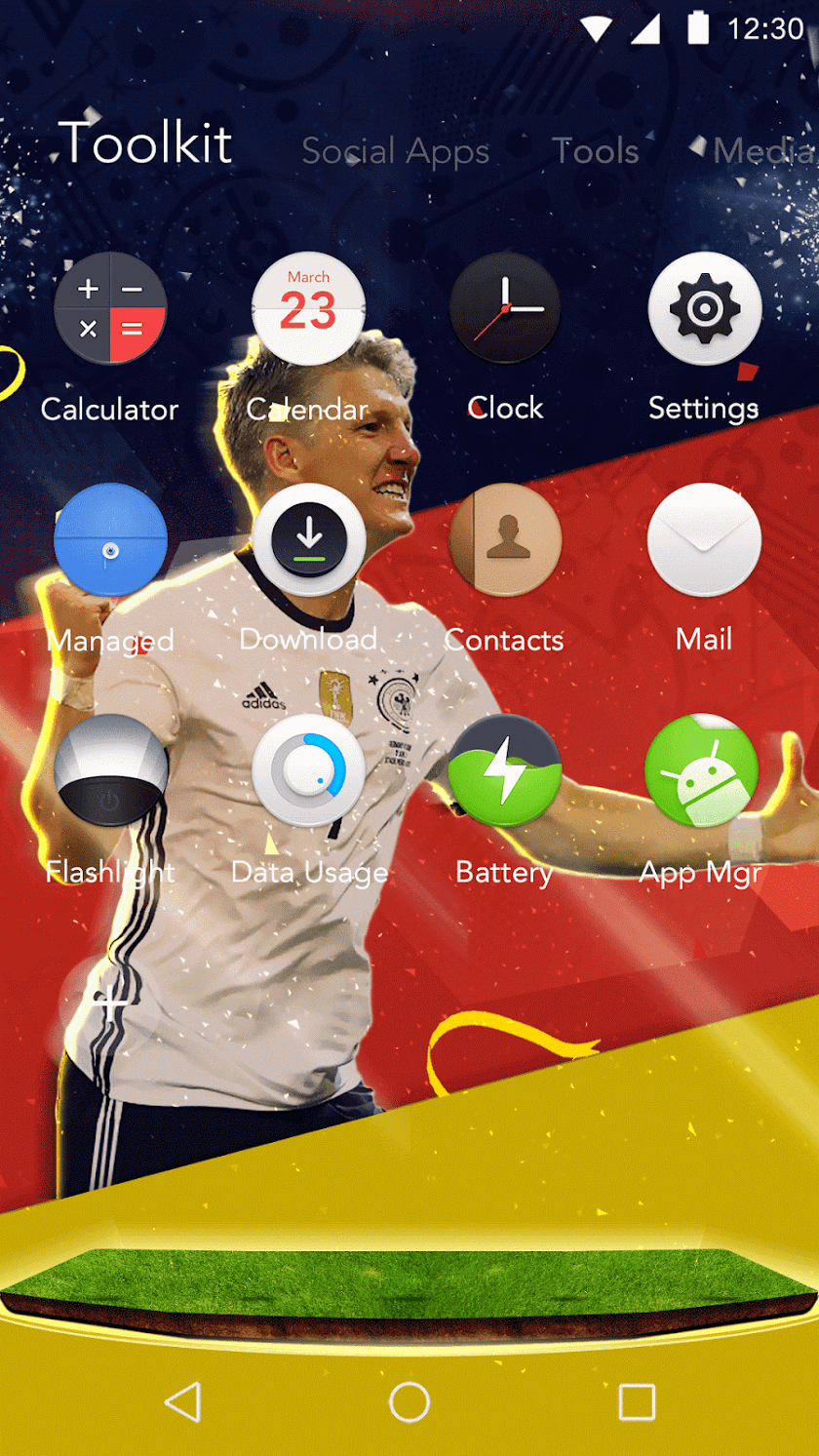The image size is (819, 1456).
Task: Switch to the Tools tab
Action: (595, 151)
